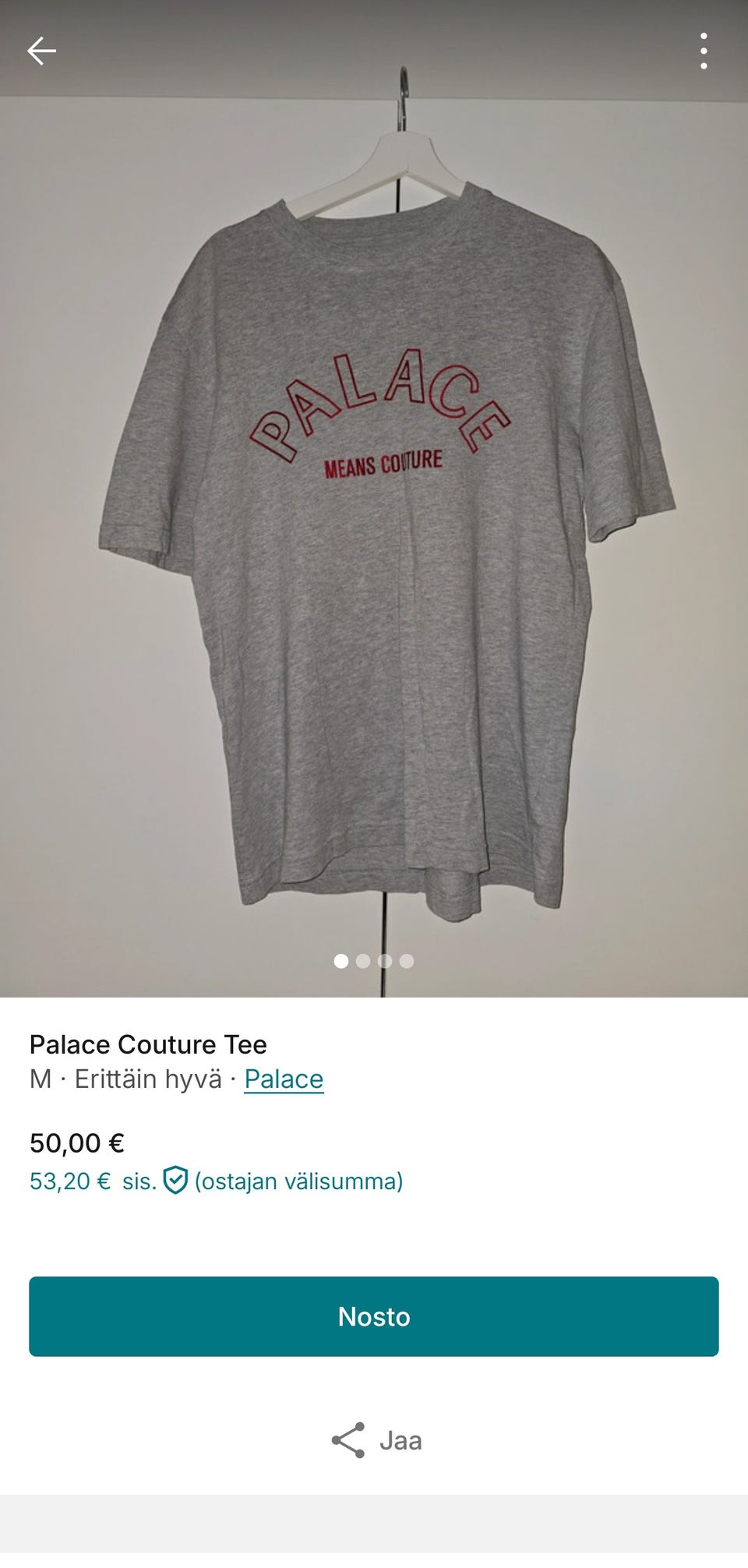Screen dimensions: 748x1568
Task: View buyer protection price breakdown
Action: coord(216,1181)
